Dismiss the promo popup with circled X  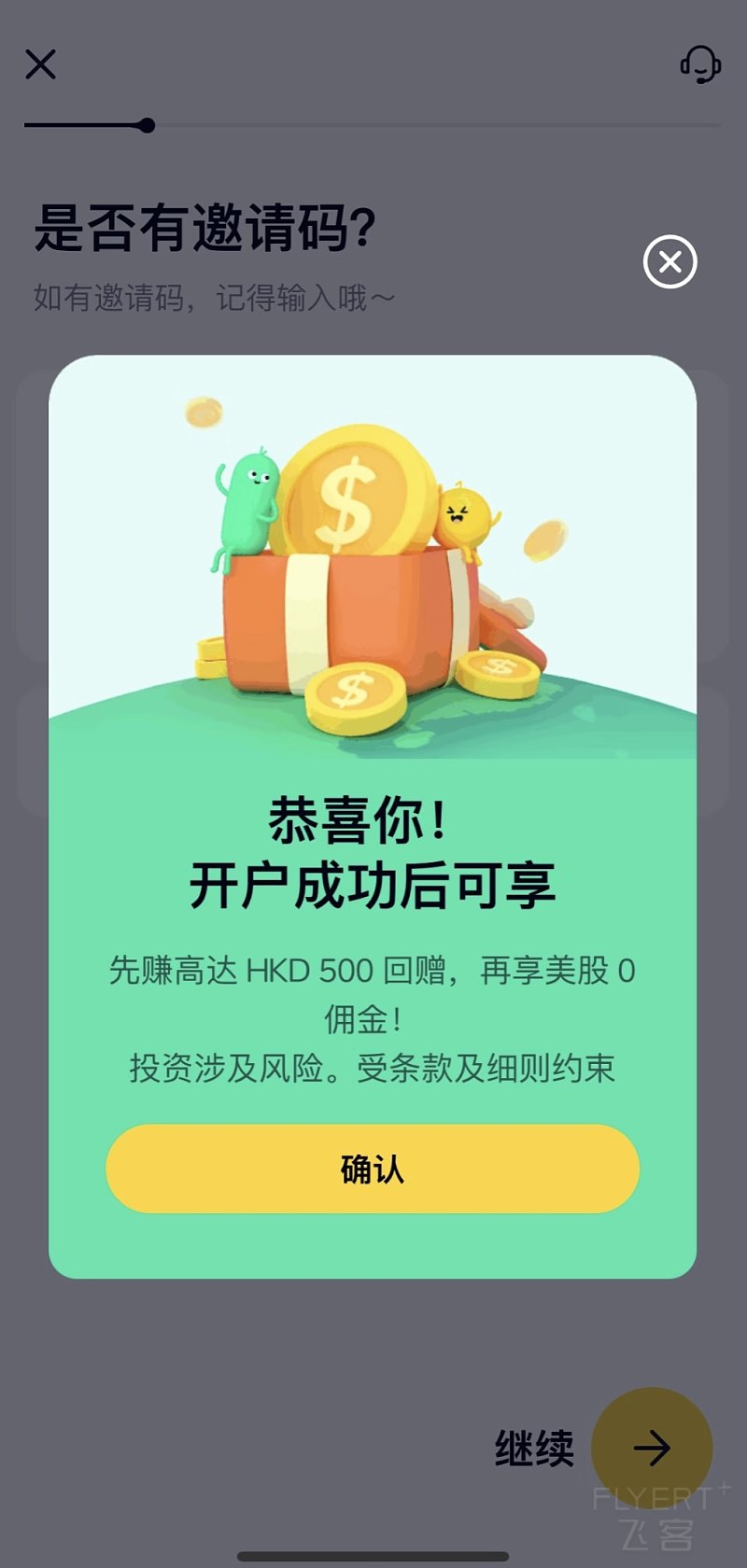(x=669, y=262)
